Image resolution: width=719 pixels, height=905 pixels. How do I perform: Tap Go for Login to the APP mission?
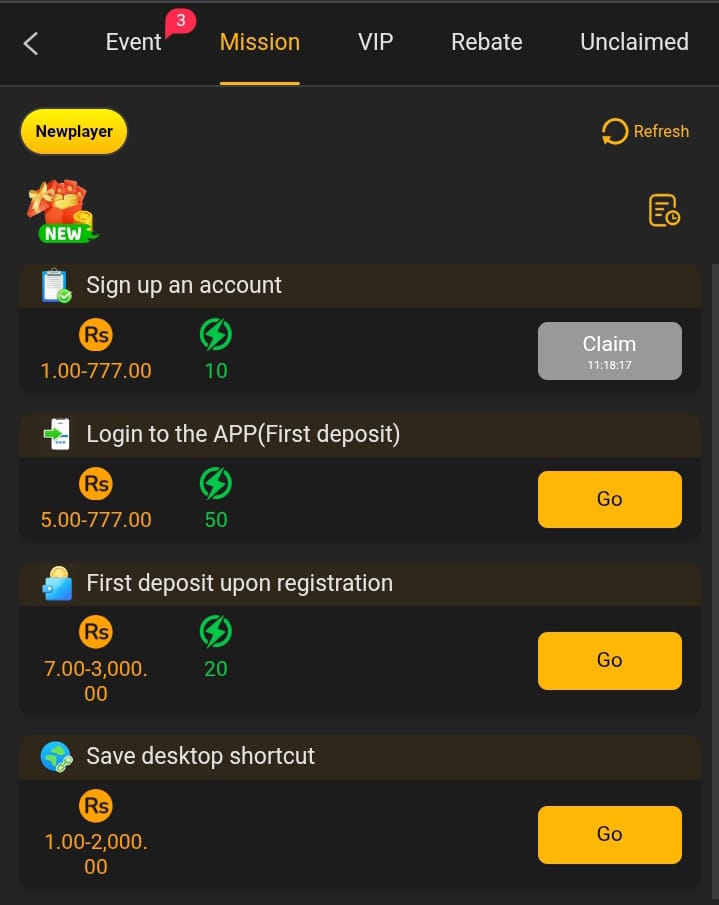[609, 499]
